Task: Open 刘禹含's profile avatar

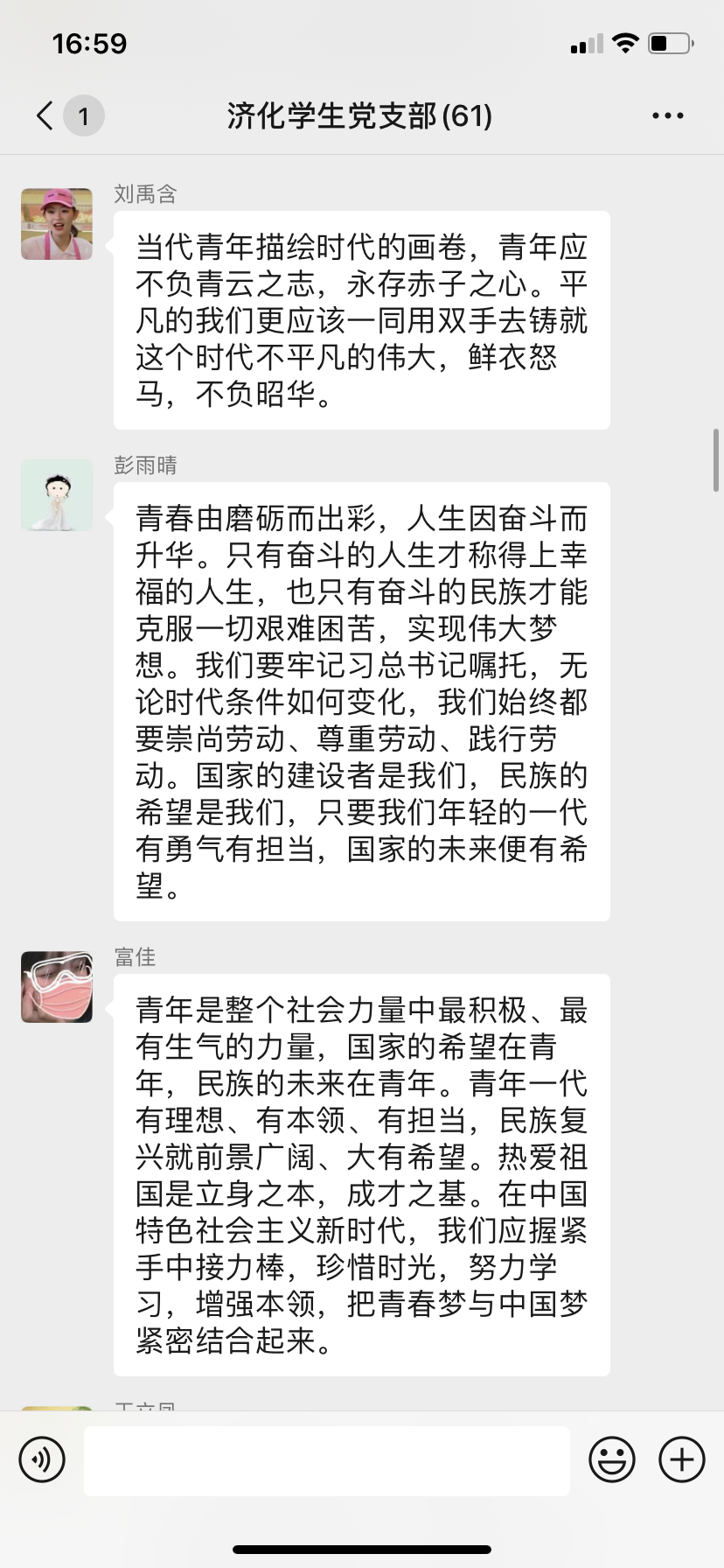Action: pyautogui.click(x=57, y=224)
